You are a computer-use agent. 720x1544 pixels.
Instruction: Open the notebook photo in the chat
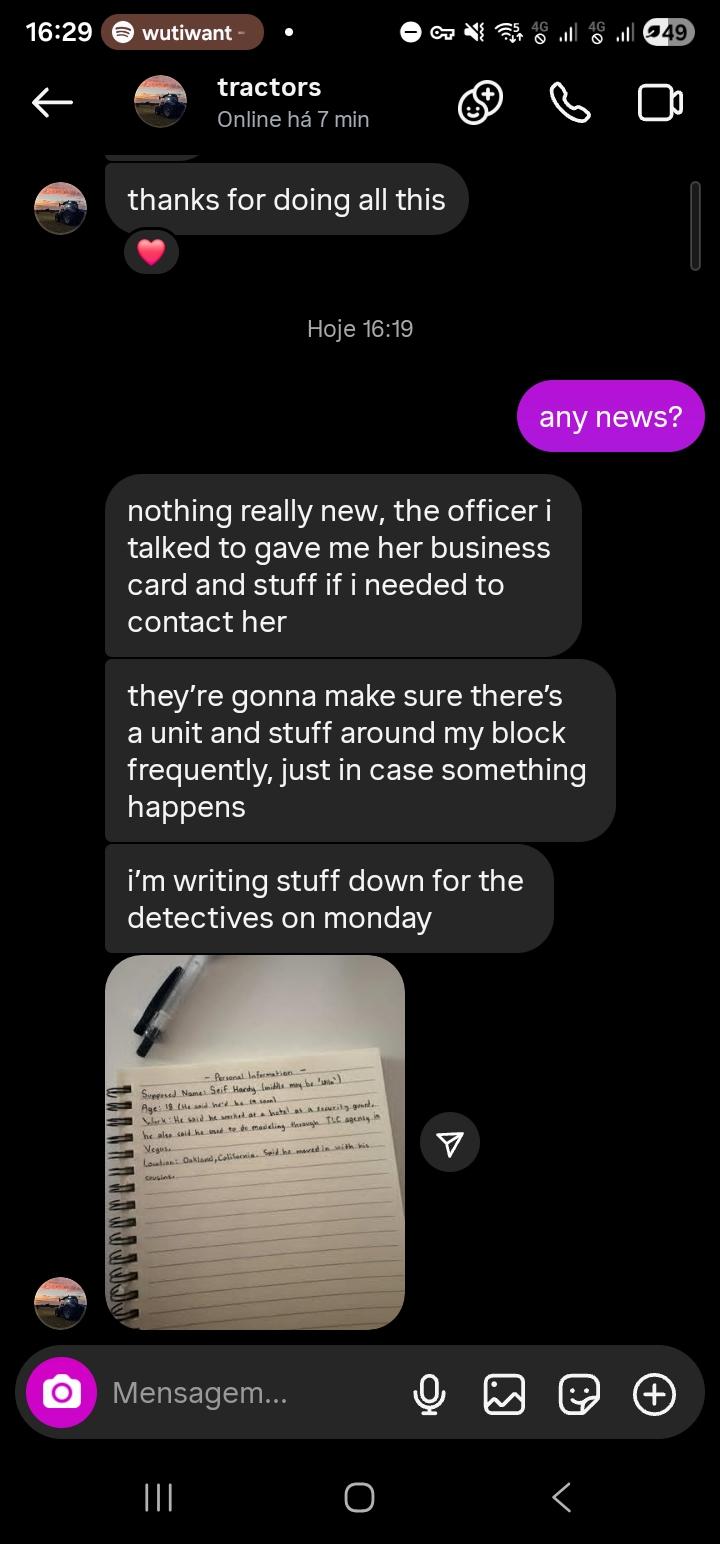tap(255, 1142)
